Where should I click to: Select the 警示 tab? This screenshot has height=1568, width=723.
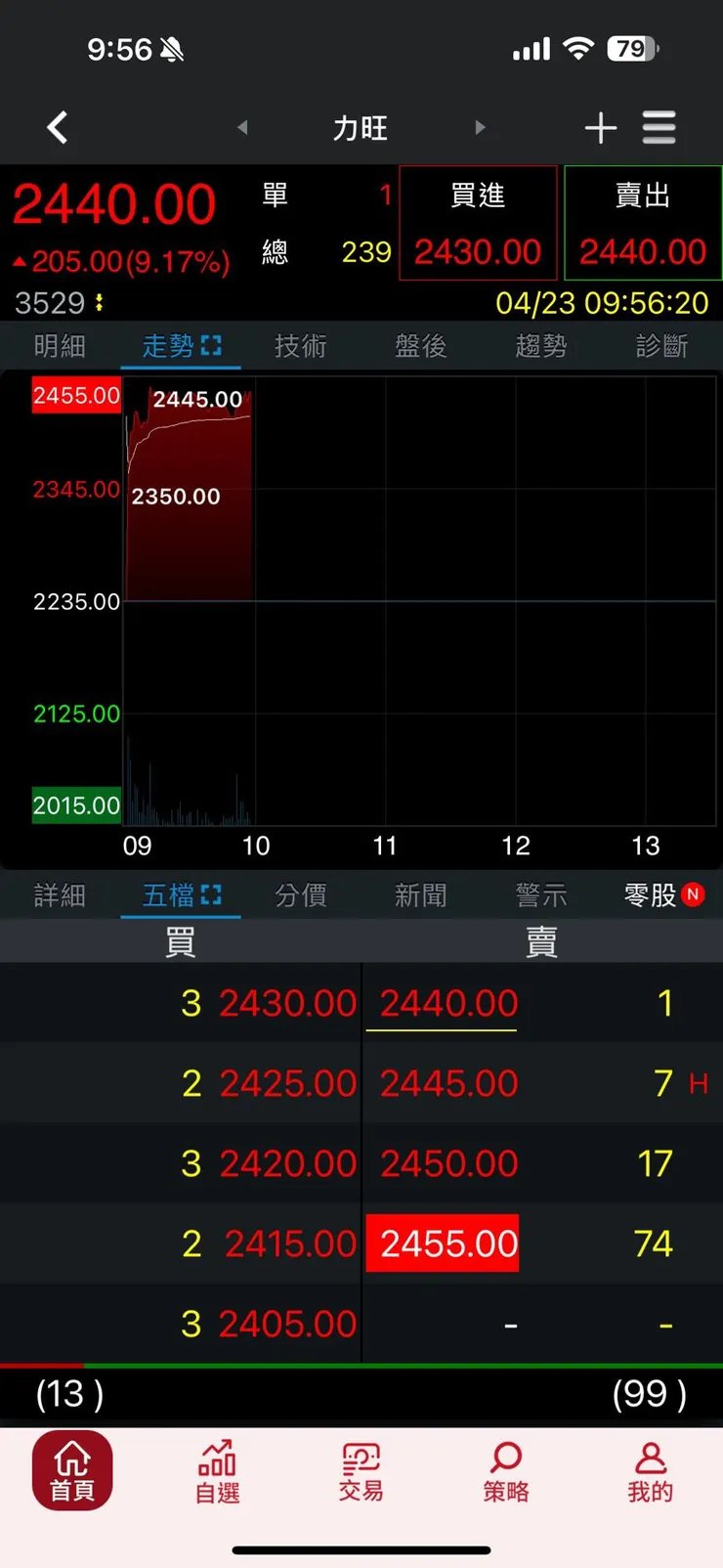[x=541, y=895]
